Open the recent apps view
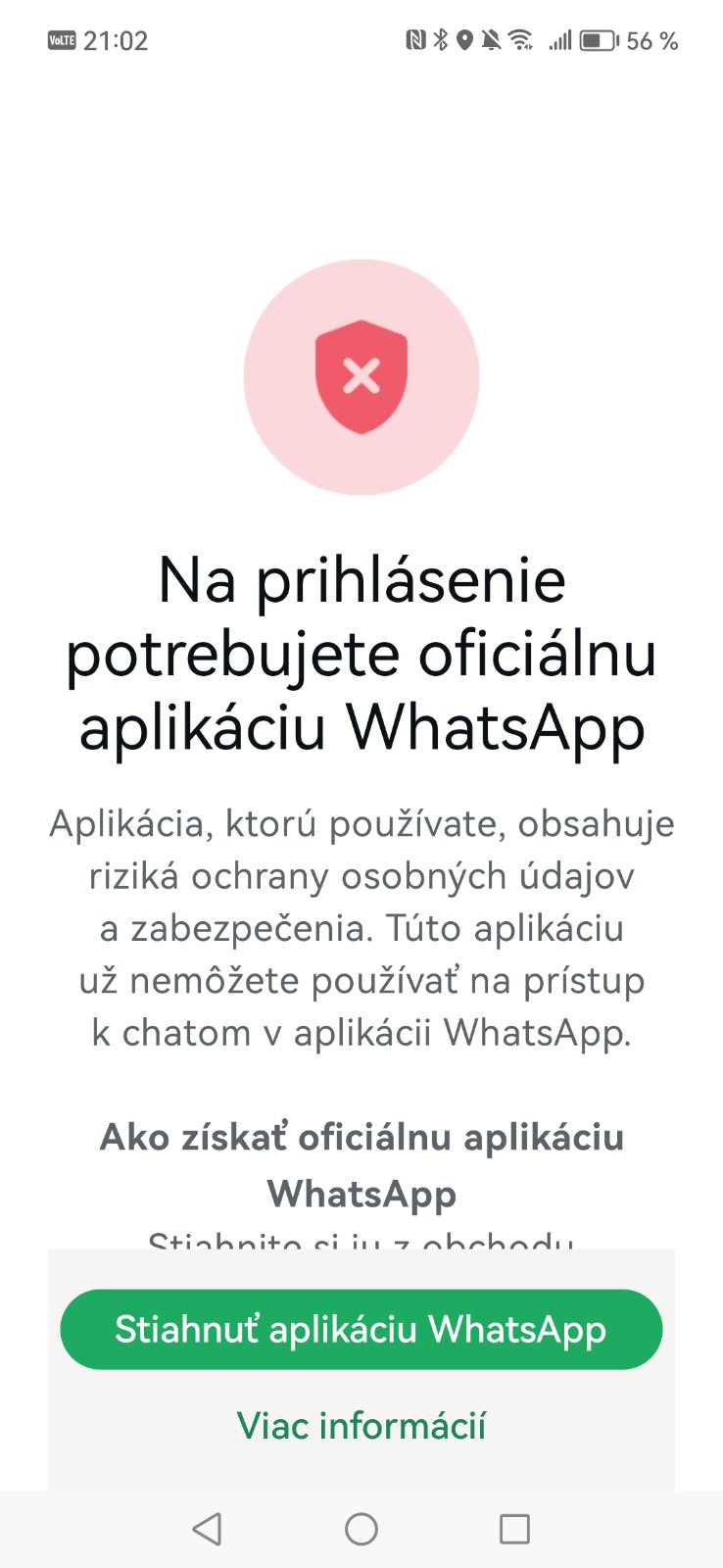The image size is (723, 1568). pos(514,1529)
